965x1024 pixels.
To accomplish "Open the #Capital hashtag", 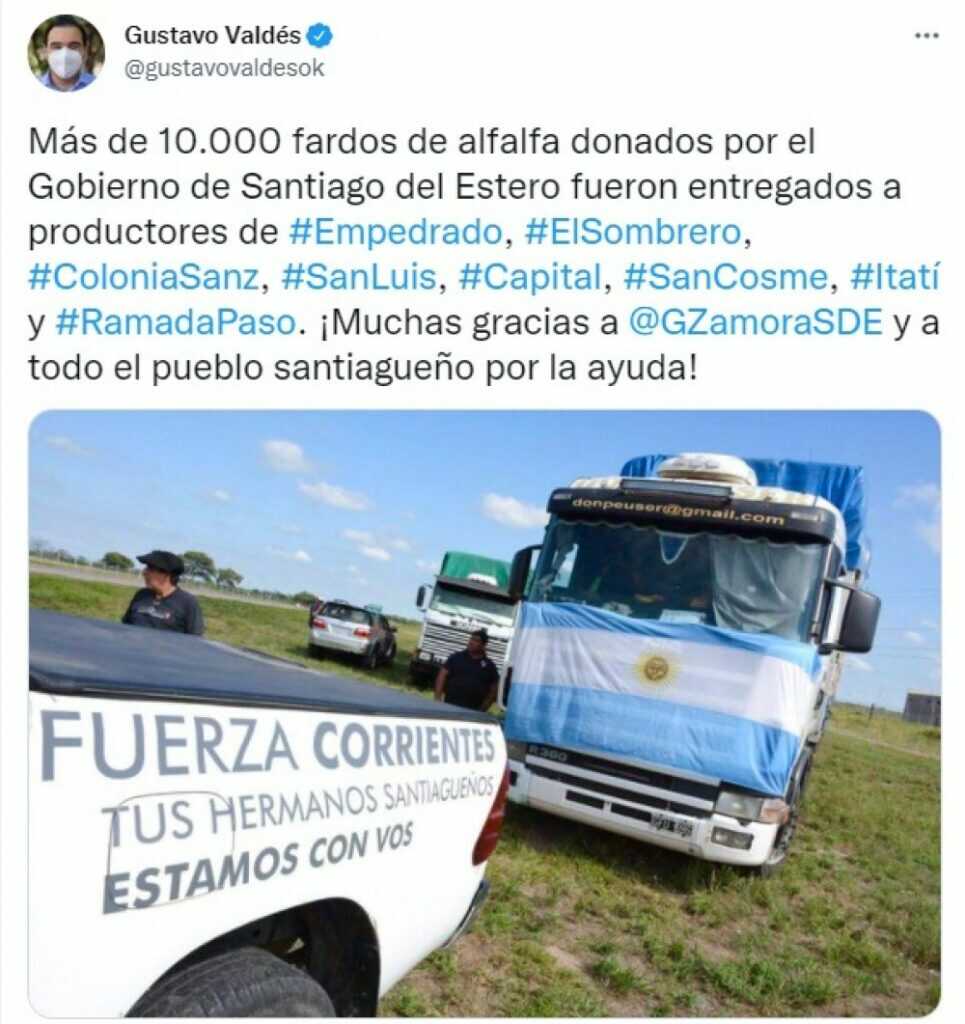I will coord(531,277).
